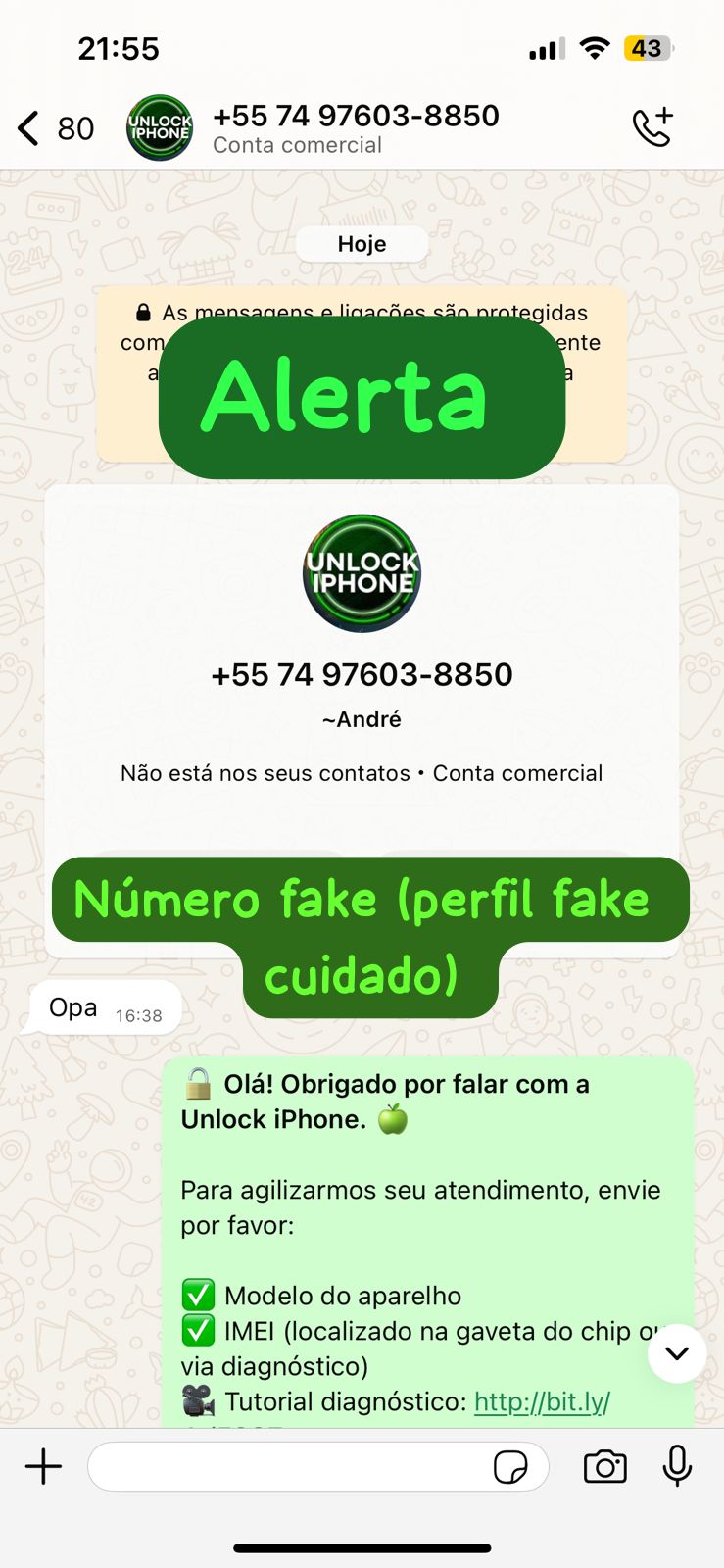
Task: Tap the plus icon to attach a file
Action: click(x=42, y=1466)
